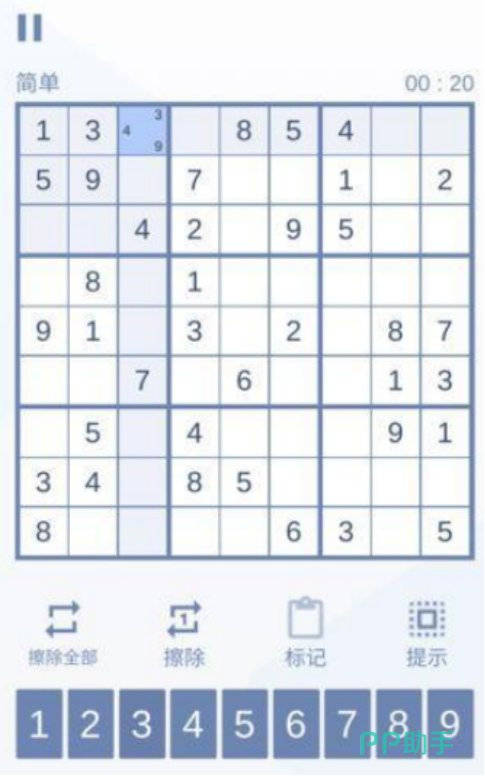Enter the number 1 from the keypad
Viewport: 485px width, 776px height.
coord(40,724)
